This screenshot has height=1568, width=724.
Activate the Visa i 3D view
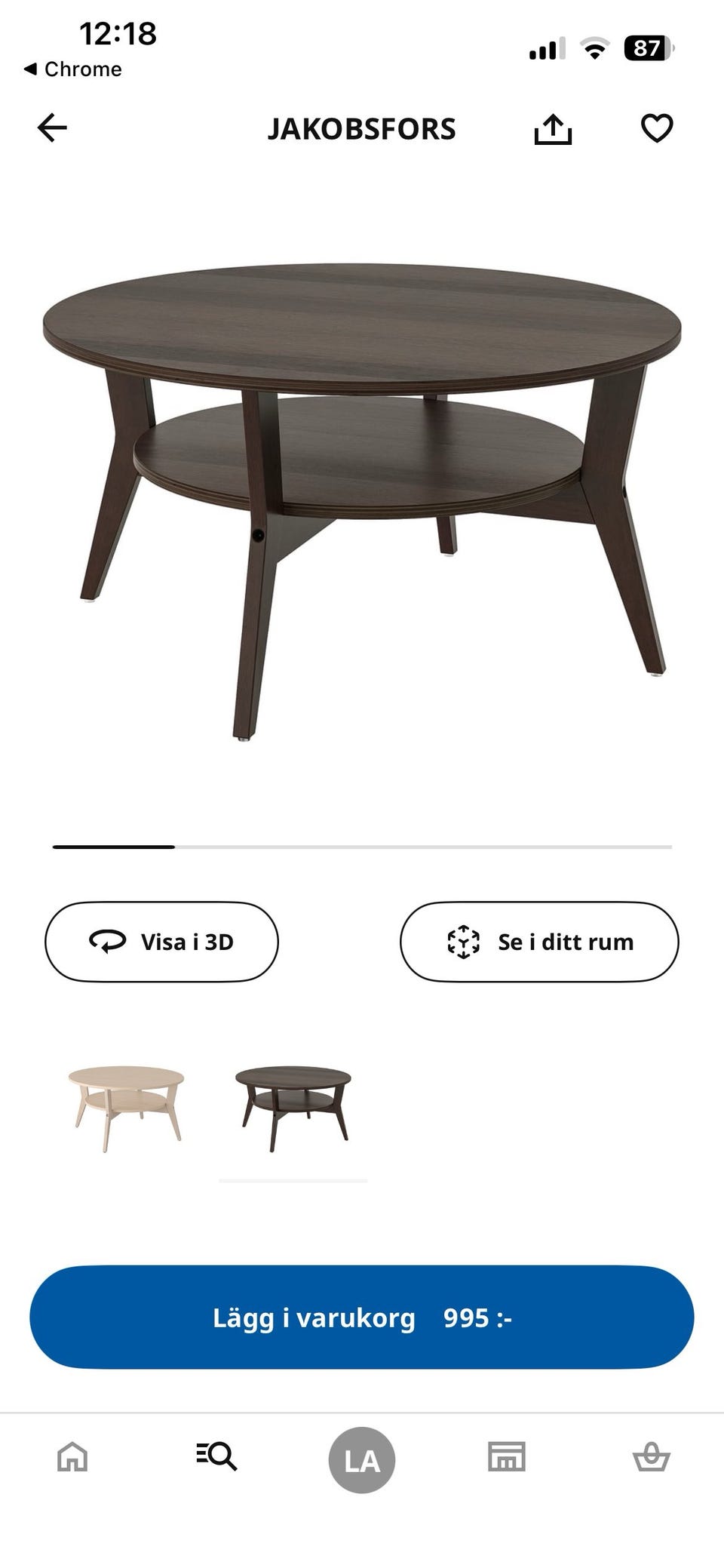(x=161, y=941)
